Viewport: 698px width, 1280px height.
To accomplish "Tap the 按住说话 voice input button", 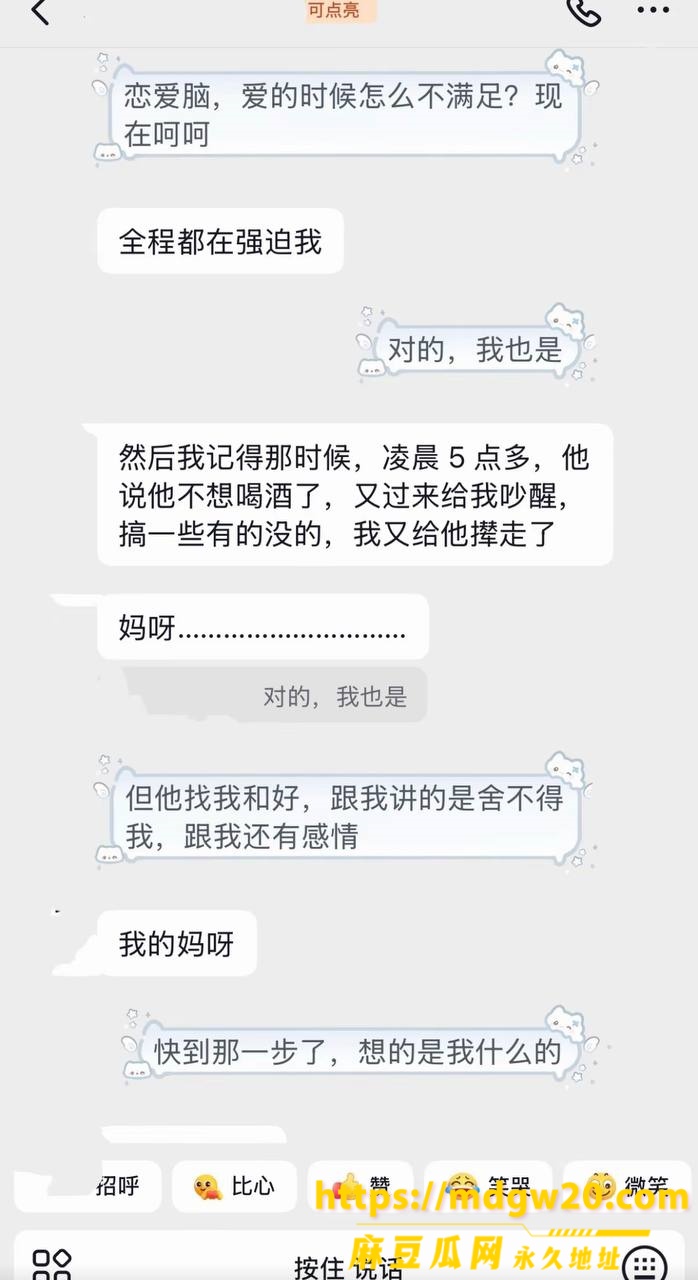I will coord(349,1266).
